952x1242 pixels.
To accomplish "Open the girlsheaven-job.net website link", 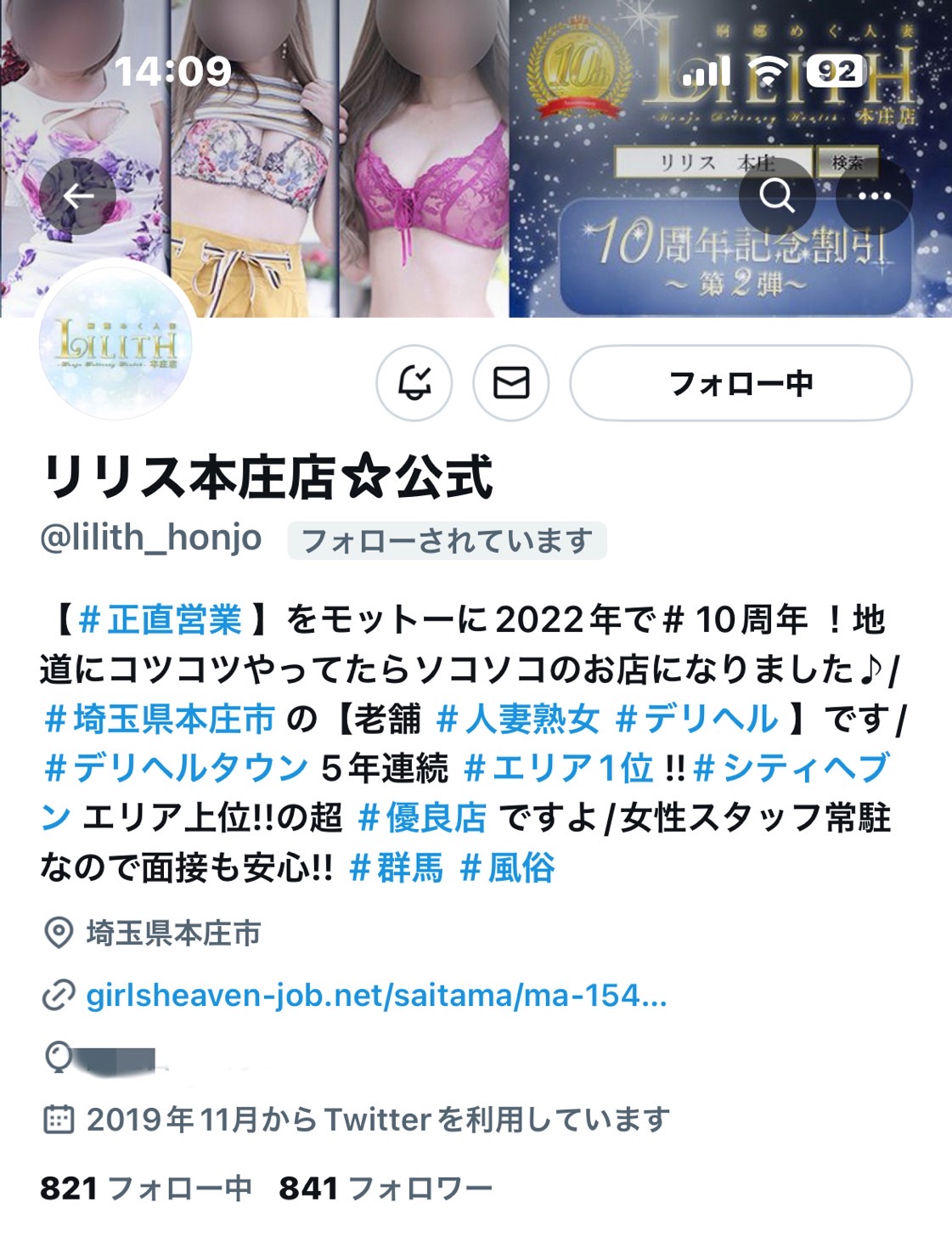I will pyautogui.click(x=376, y=995).
